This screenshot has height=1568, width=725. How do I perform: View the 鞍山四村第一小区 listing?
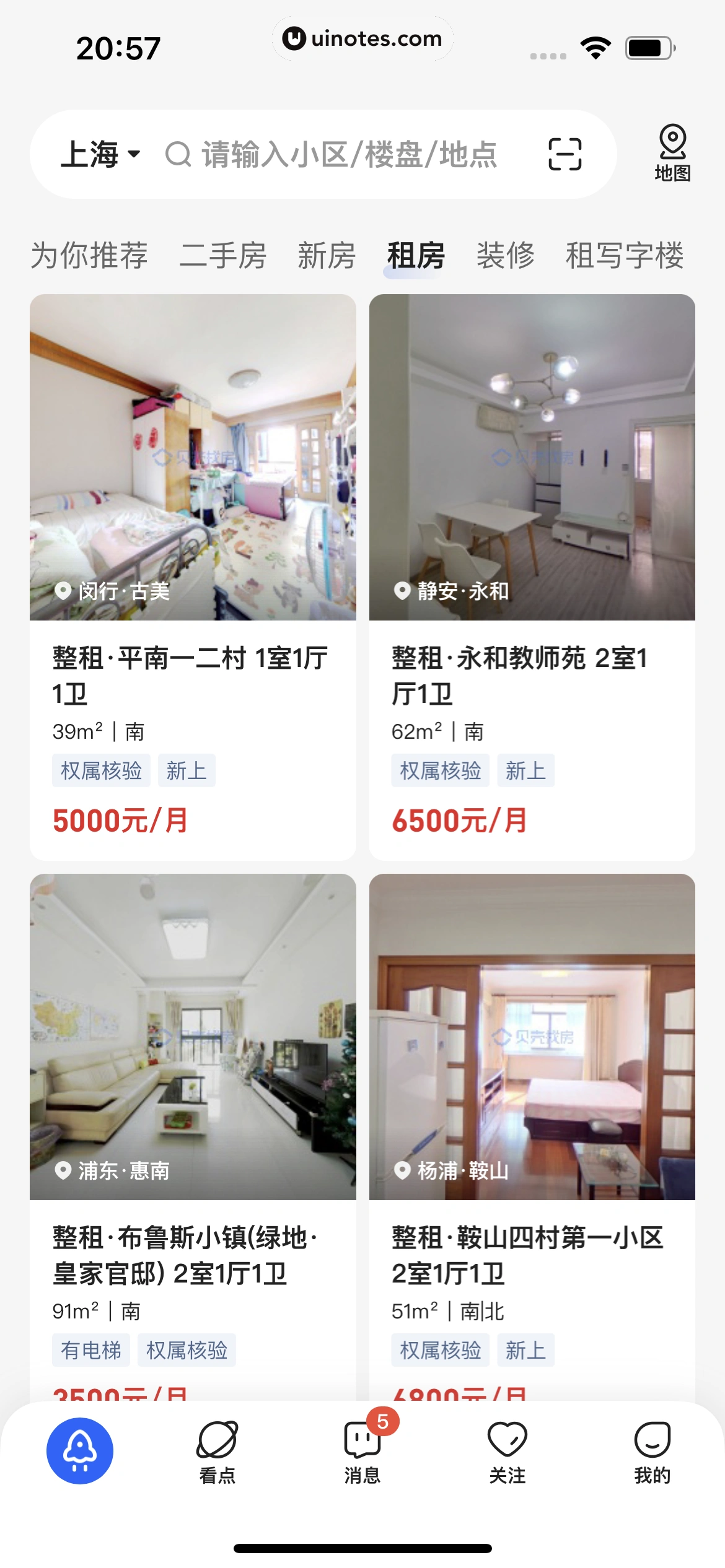pyautogui.click(x=532, y=1133)
